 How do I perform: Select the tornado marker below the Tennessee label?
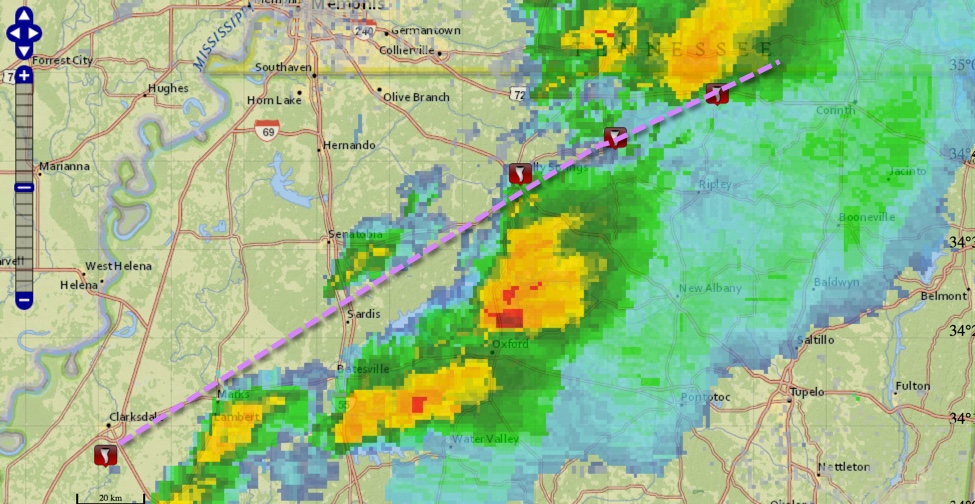click(x=716, y=95)
